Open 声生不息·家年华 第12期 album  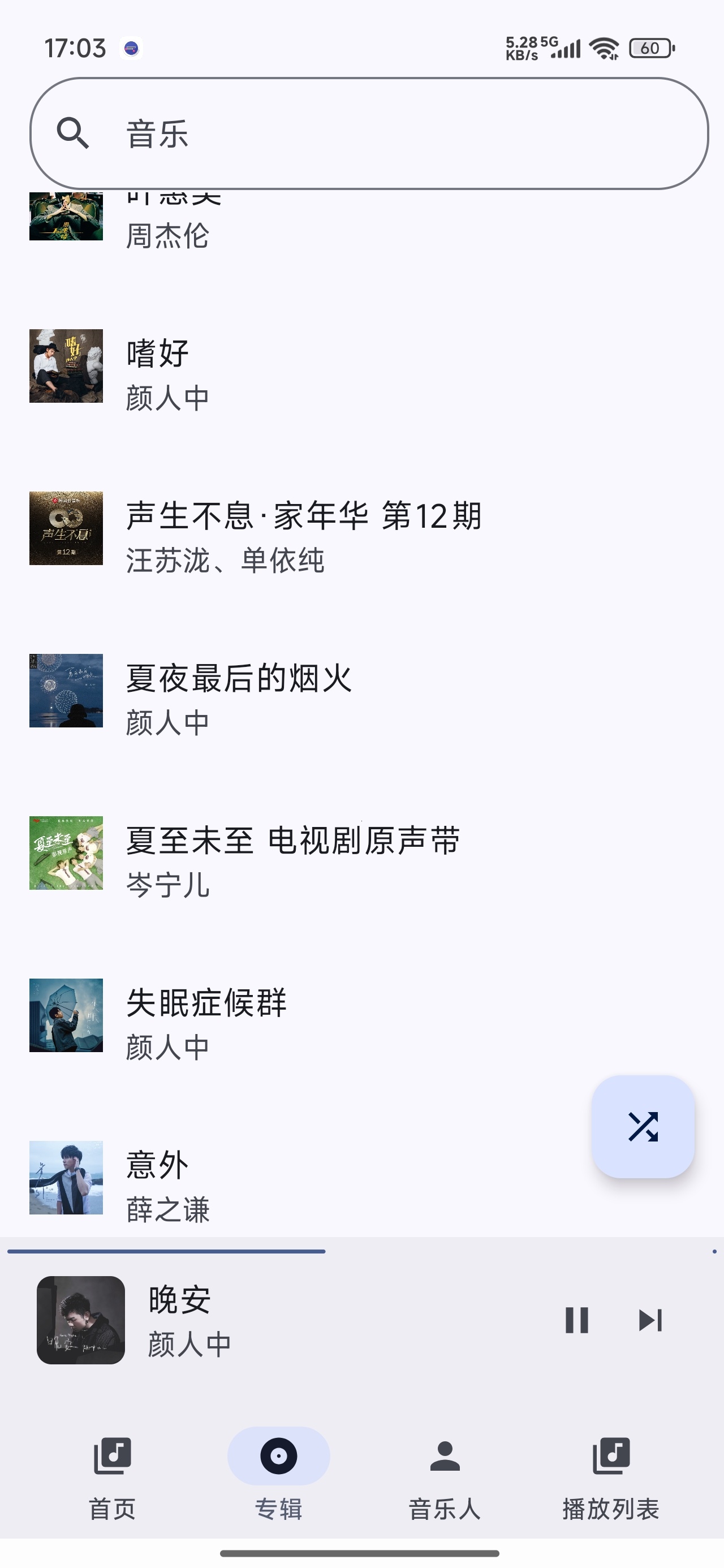coord(361,528)
